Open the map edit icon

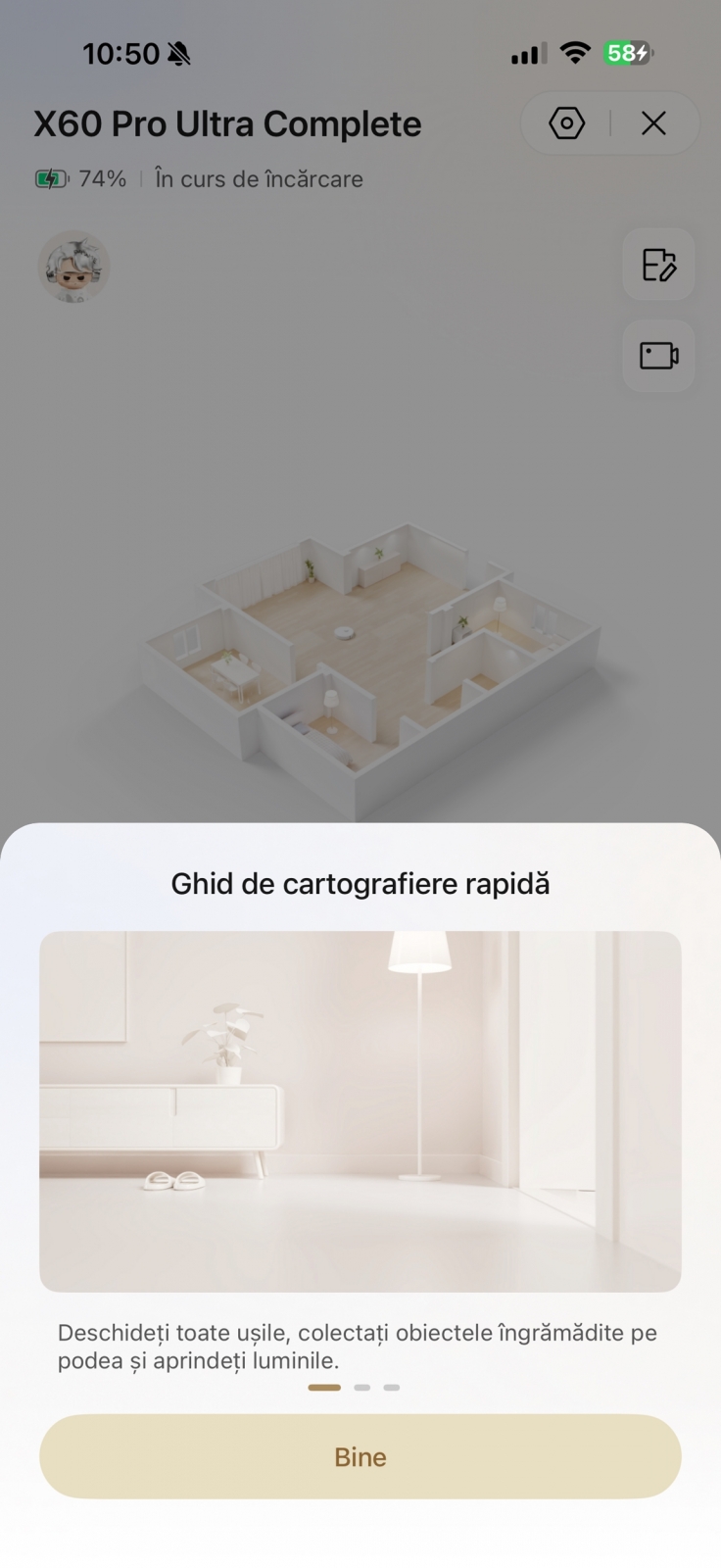click(658, 265)
